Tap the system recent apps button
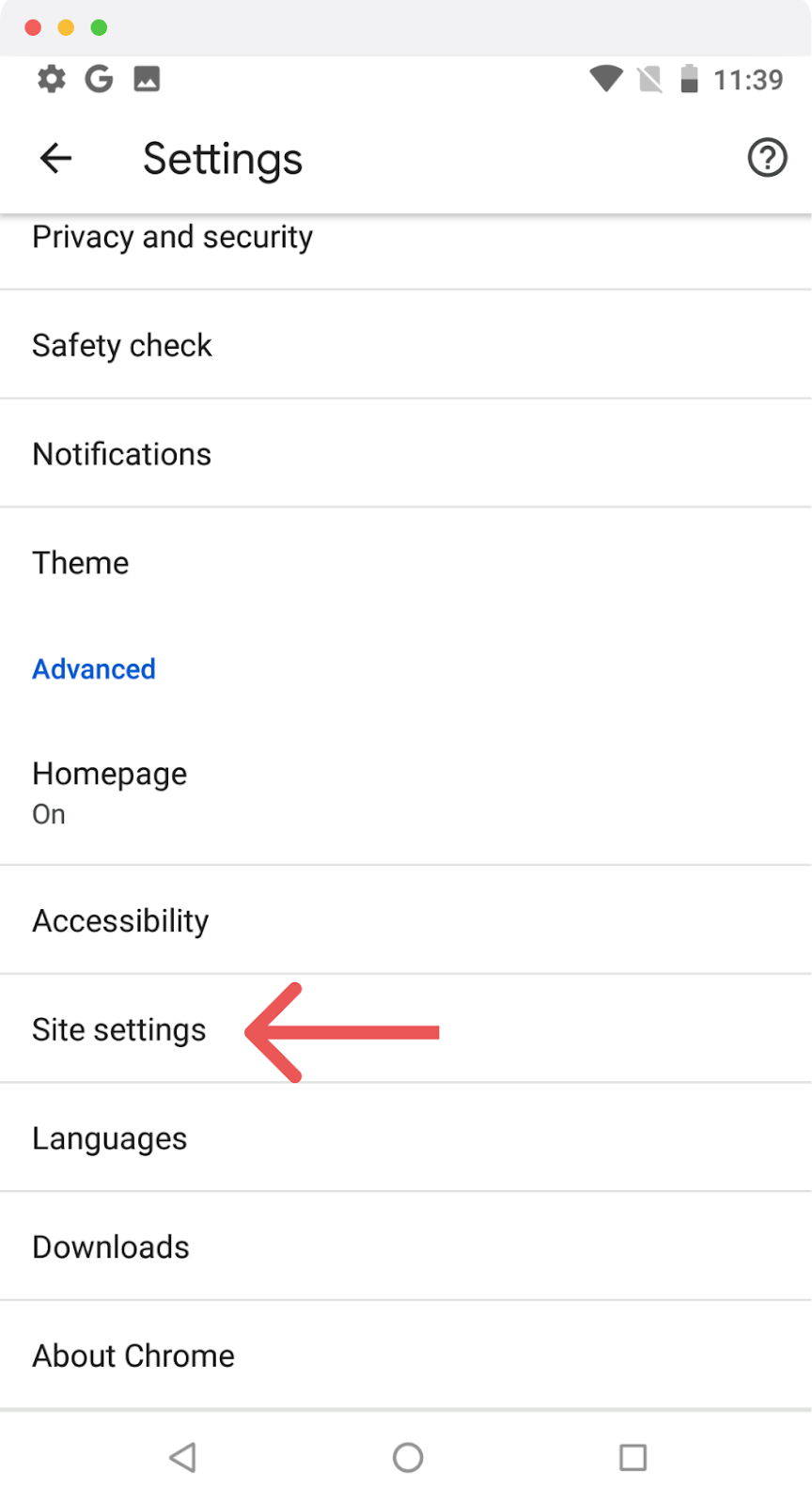The height and width of the screenshot is (1504, 812). [632, 1457]
